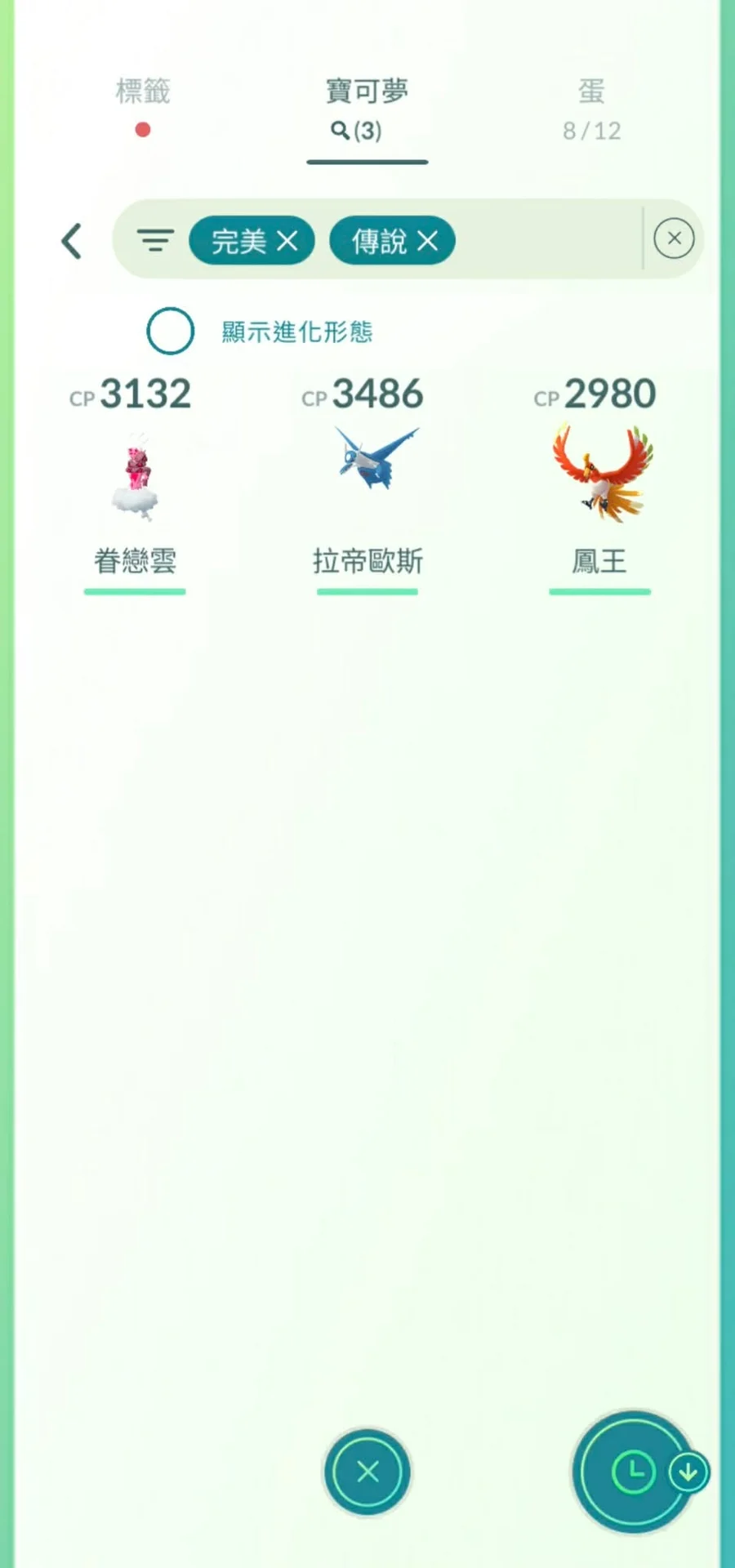Open 鳳王 with CP 2980

(599, 478)
